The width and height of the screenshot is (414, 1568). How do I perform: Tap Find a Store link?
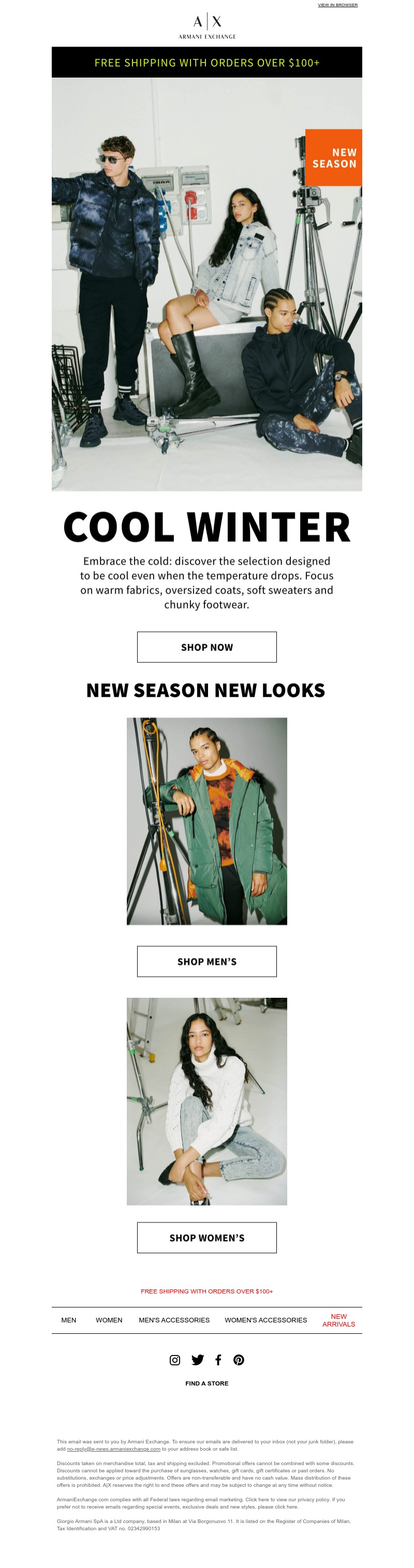point(206,1383)
